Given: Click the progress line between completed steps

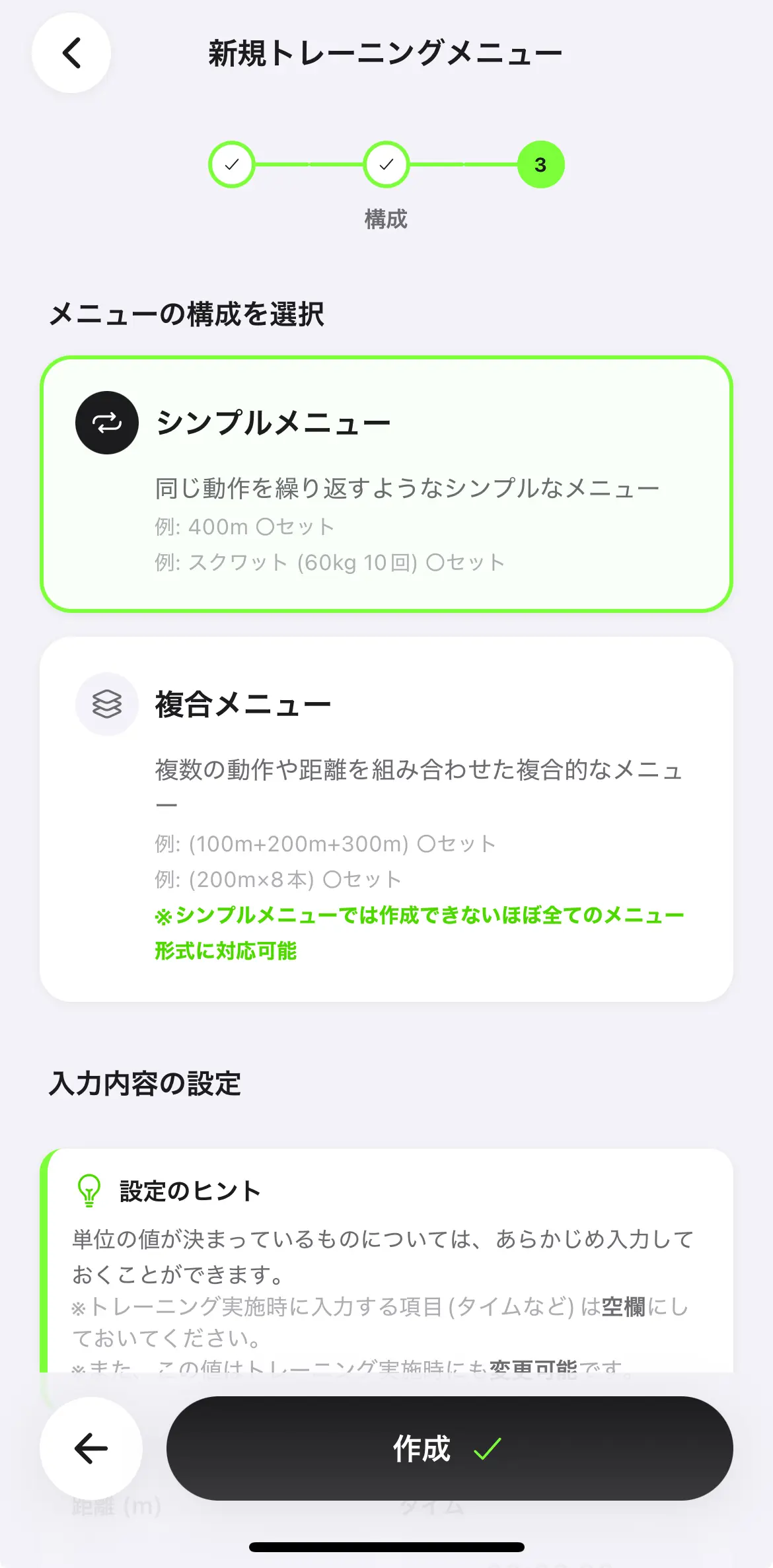Looking at the screenshot, I should coord(309,165).
